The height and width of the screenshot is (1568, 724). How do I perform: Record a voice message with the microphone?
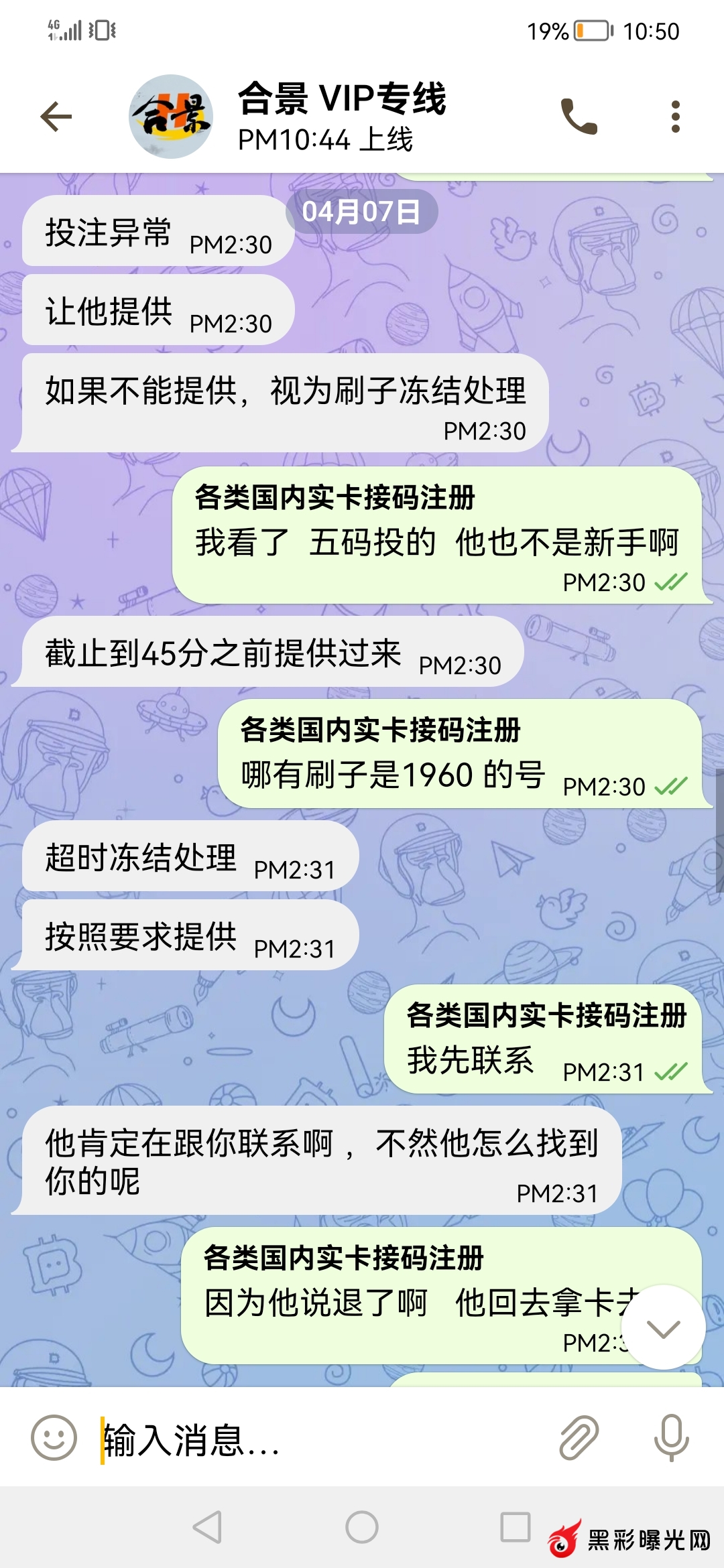[671, 1437]
